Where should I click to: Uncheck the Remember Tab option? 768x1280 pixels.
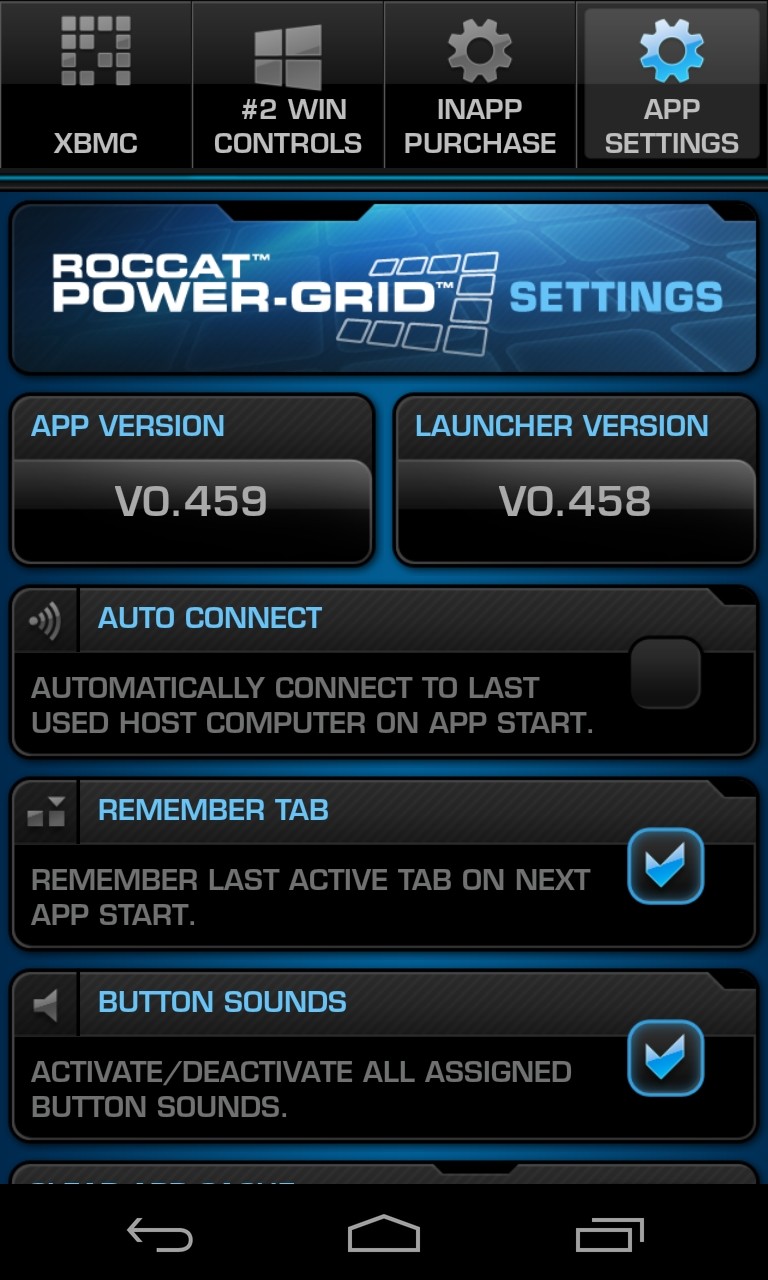click(x=666, y=866)
